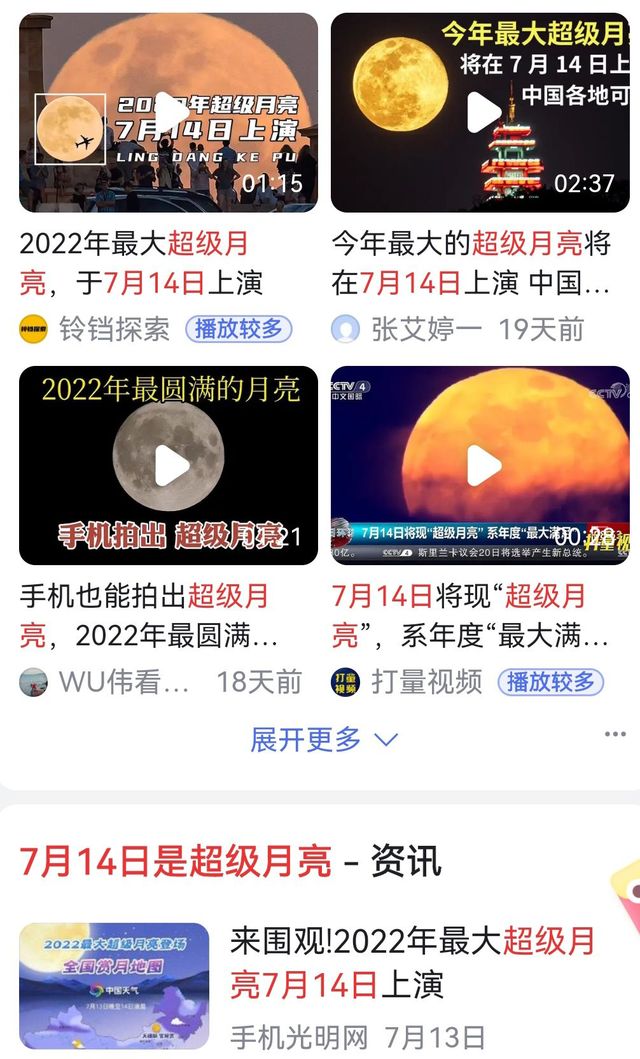Open the title 7月14日将现"超级月亮"，系年度

470,616
